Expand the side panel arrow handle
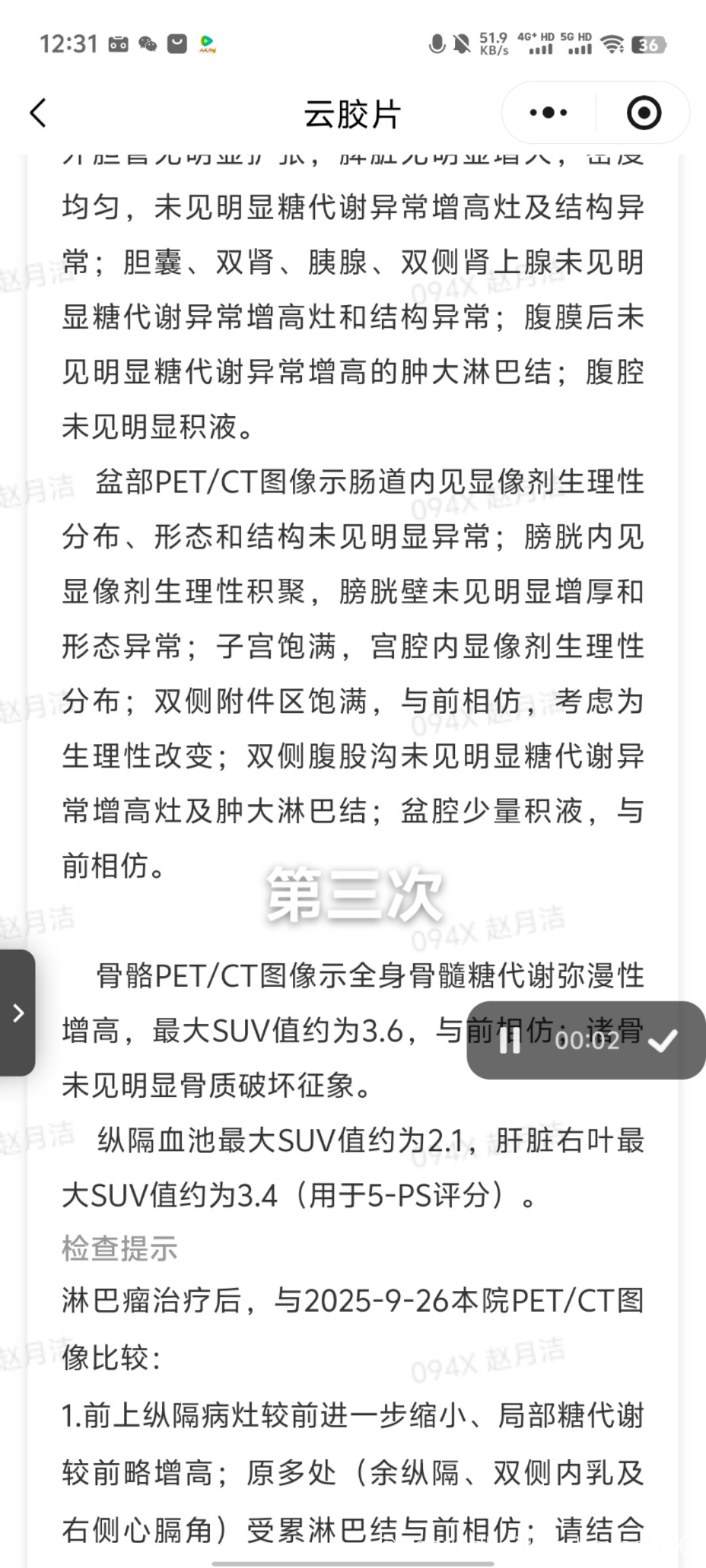Screen dimensions: 706x1568 18,1013
